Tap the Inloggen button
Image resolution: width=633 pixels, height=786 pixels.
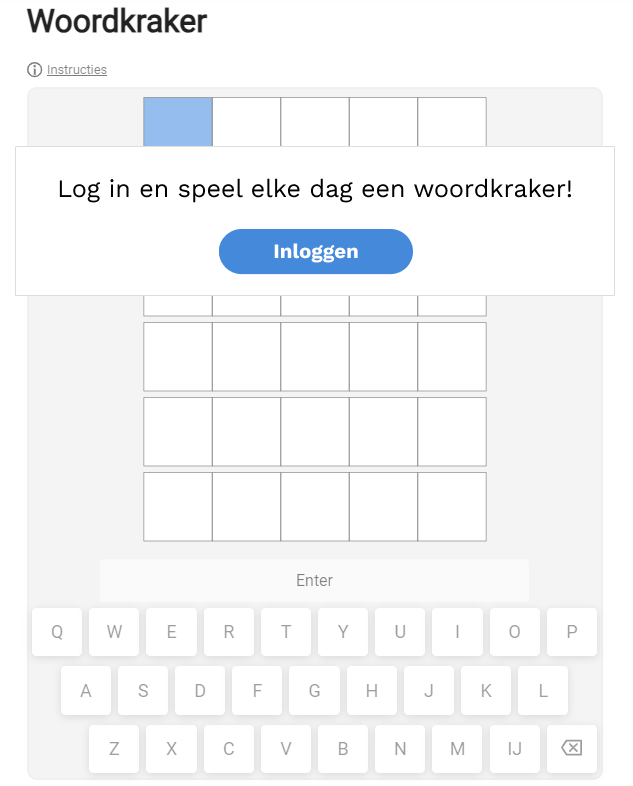[315, 251]
